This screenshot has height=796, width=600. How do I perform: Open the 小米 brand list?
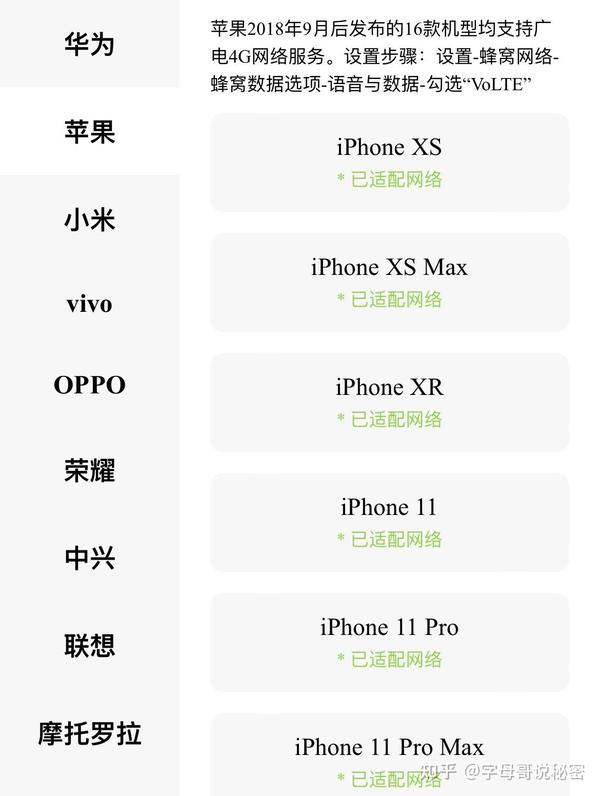tap(90, 219)
